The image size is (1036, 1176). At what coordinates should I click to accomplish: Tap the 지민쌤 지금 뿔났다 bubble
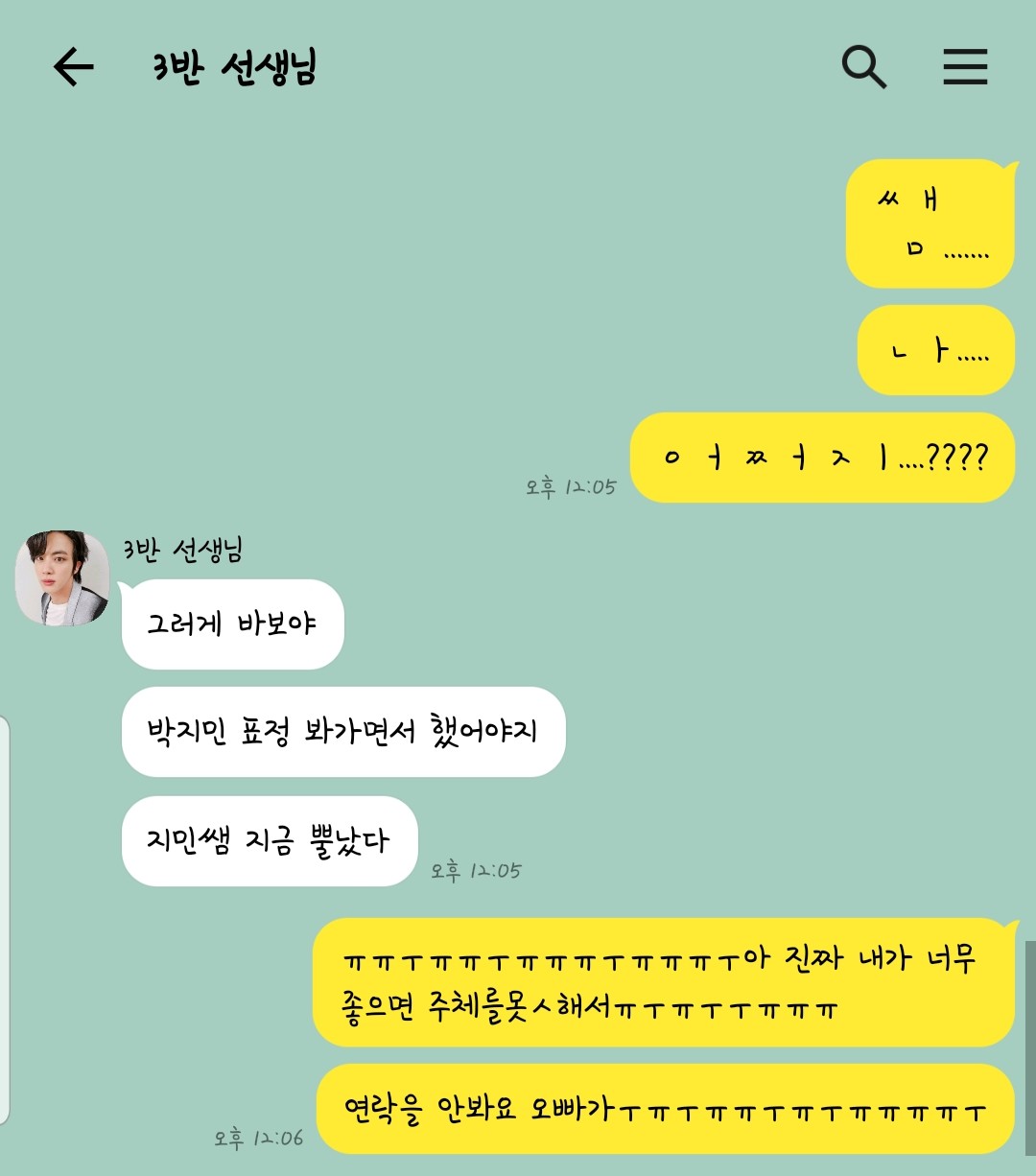coord(269,841)
